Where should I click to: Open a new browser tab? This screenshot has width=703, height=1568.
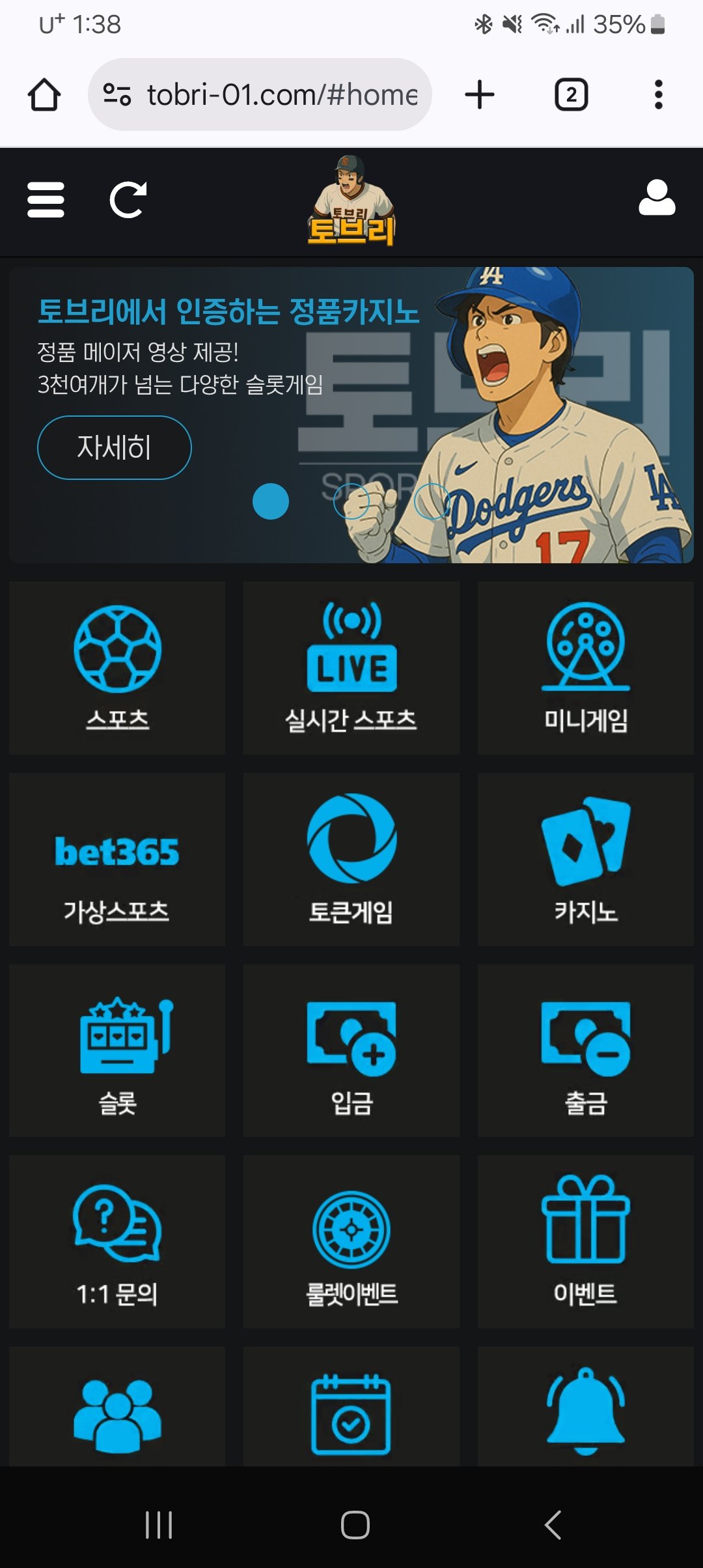tap(480, 95)
